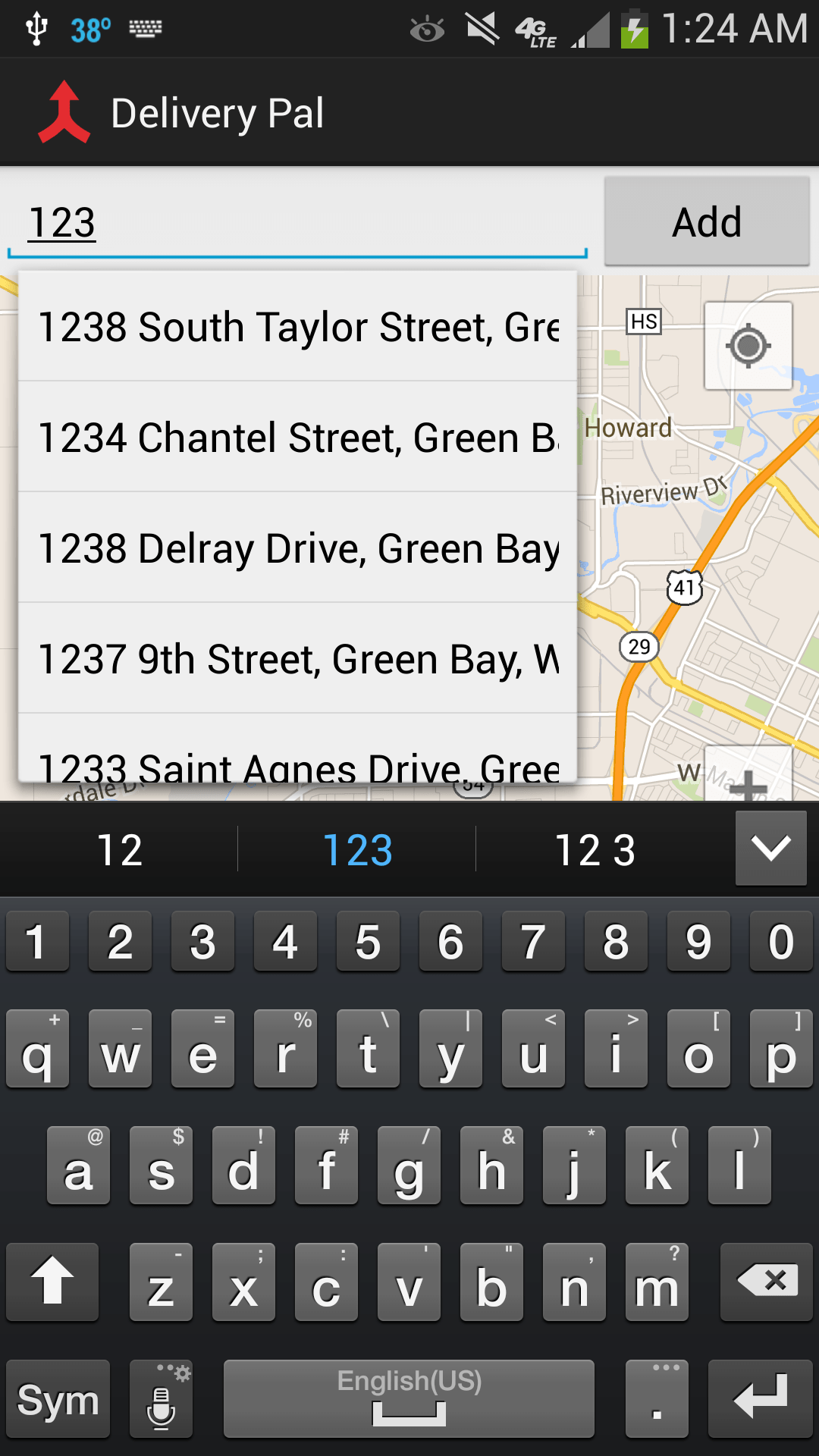This screenshot has width=819, height=1456.
Task: Collapse the keyboard with the down chevron
Action: [770, 848]
